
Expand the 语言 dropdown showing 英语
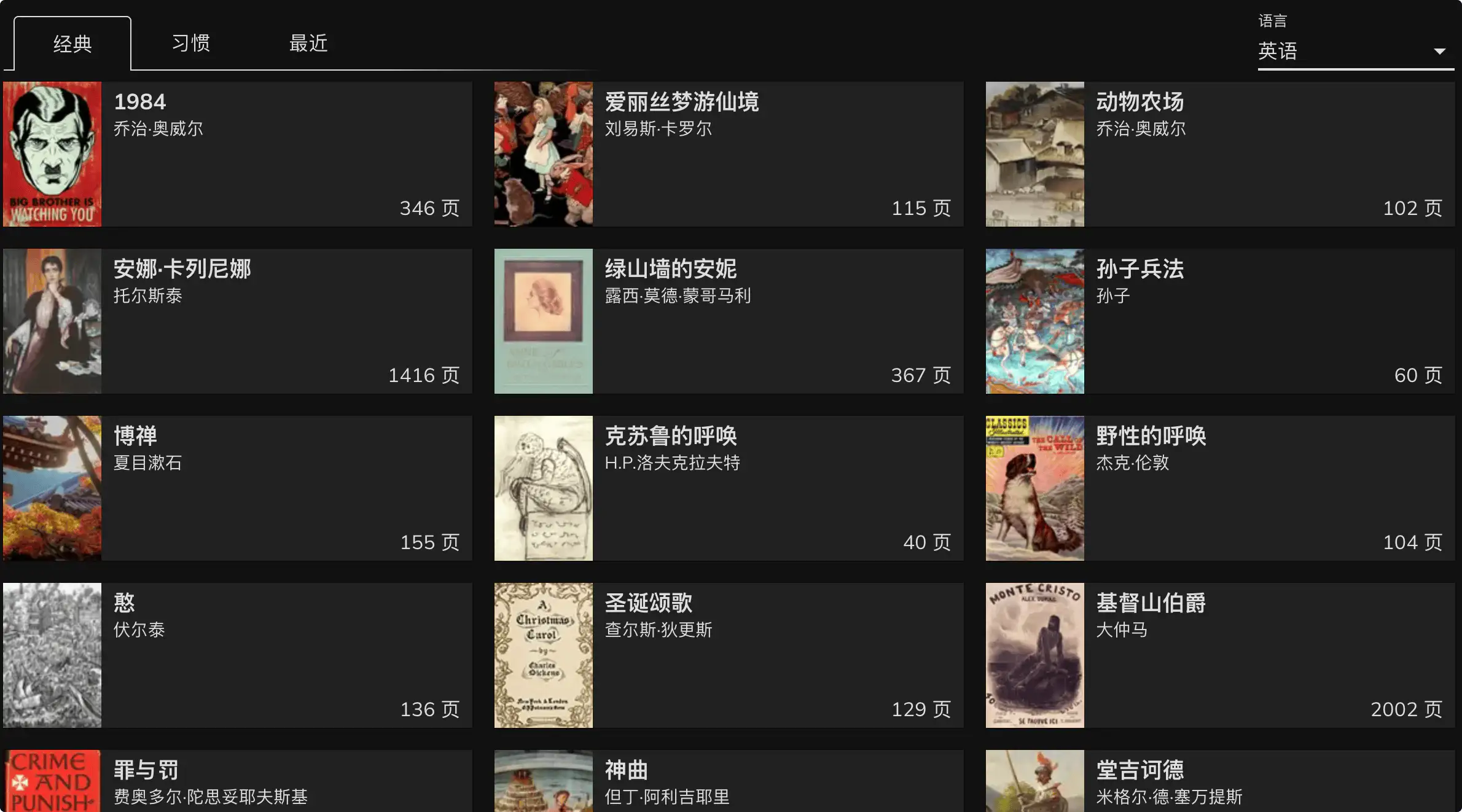[x=1354, y=51]
